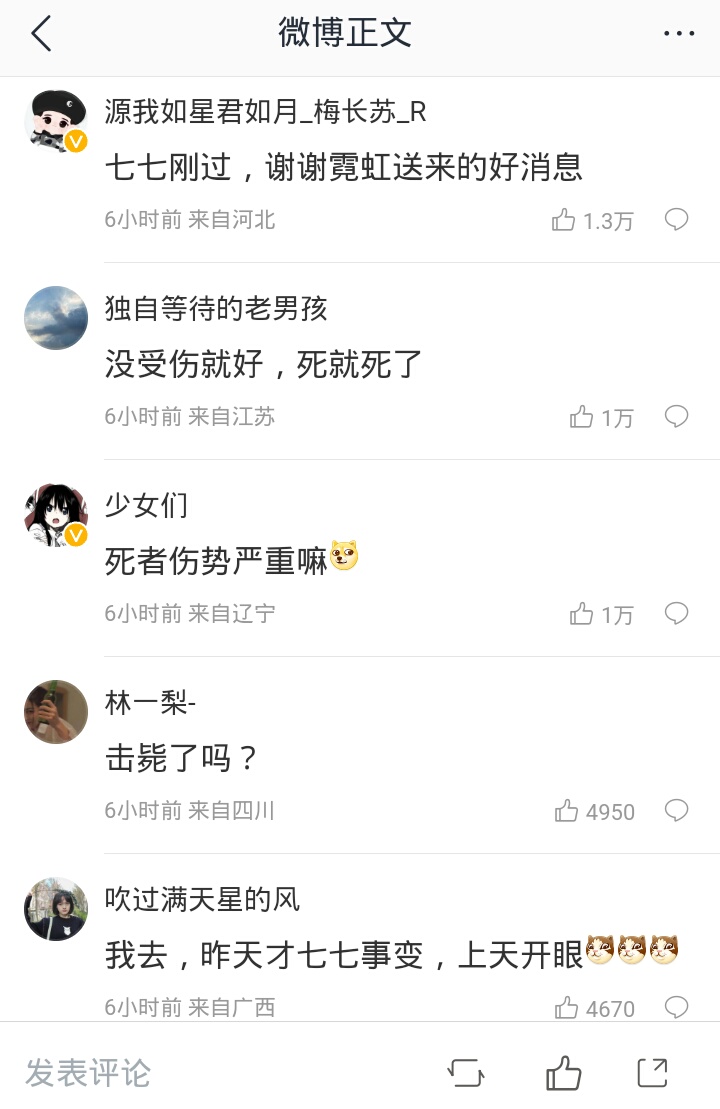Image resolution: width=720 pixels, height=1109 pixels.
Task: Like the comment from 少女们
Action: (582, 614)
